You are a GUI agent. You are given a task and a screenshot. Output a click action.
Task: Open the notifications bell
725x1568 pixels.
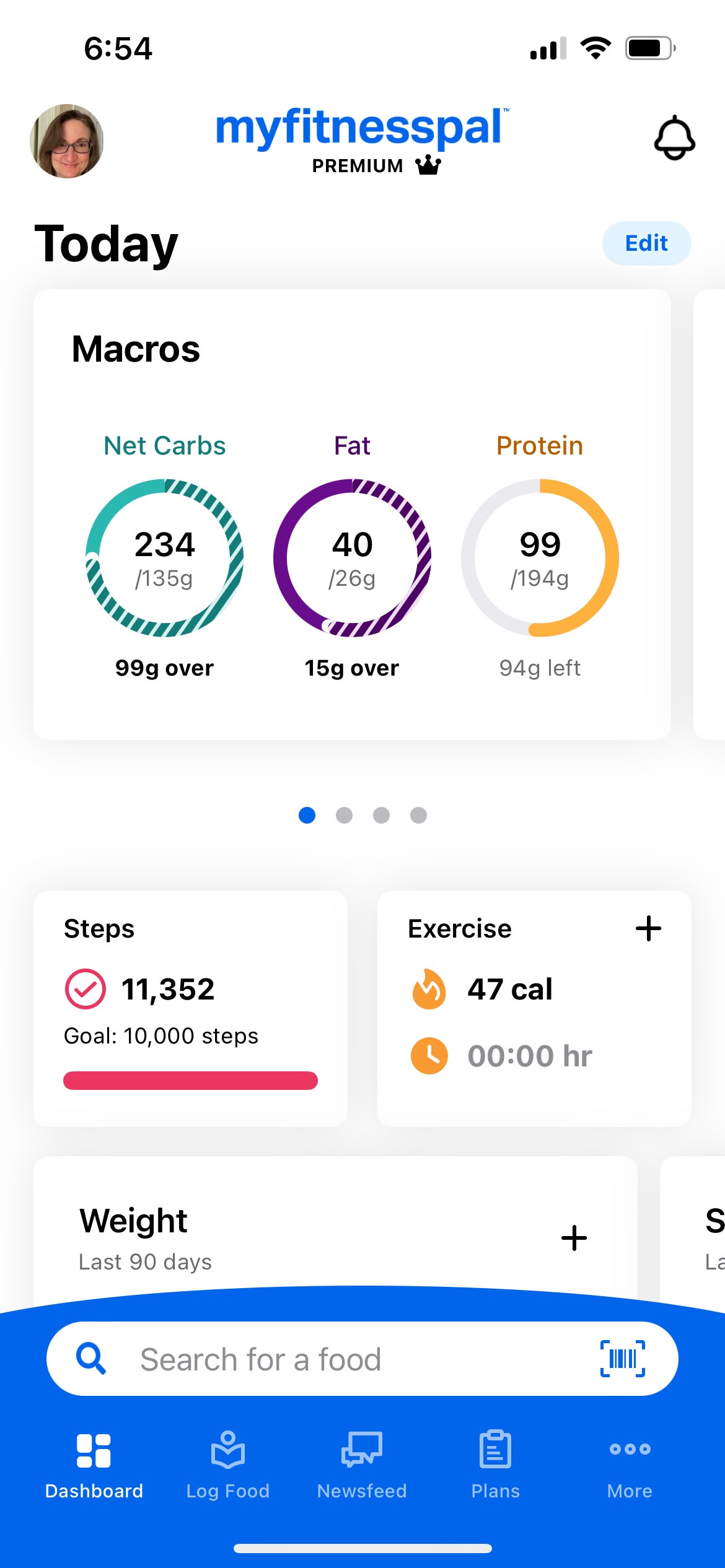coord(674,137)
